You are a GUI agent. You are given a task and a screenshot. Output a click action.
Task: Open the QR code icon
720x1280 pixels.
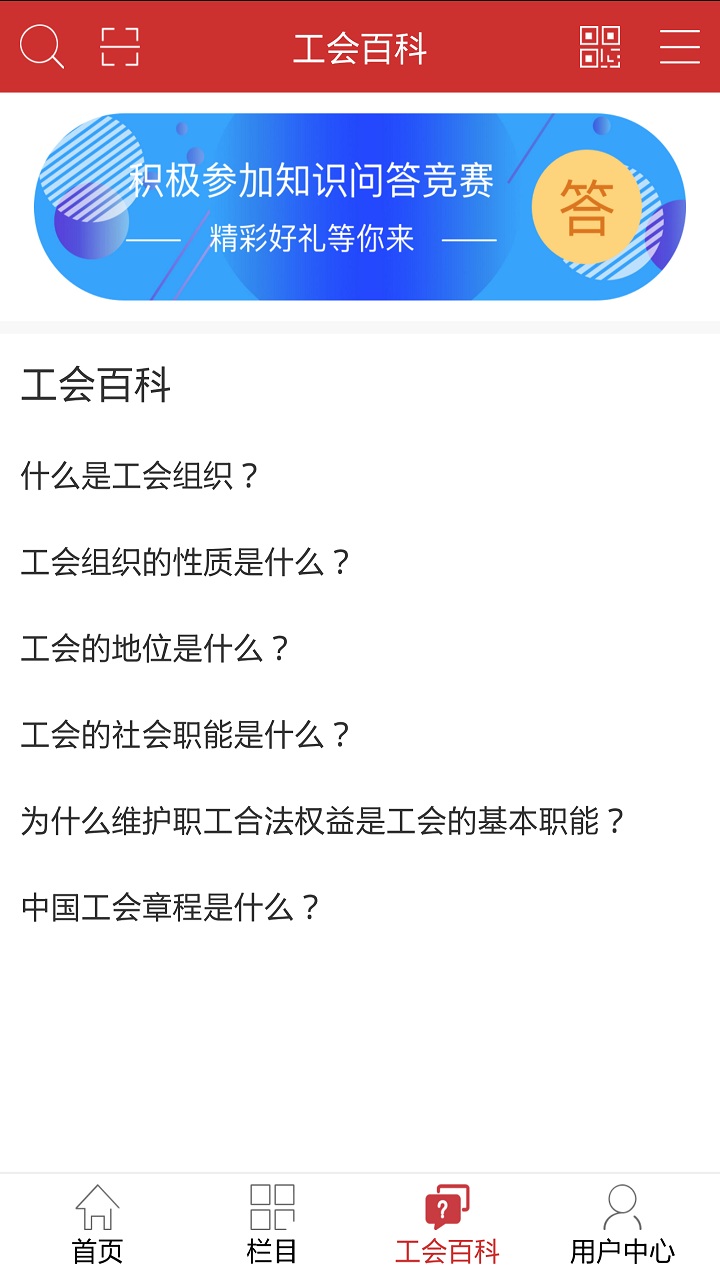pos(600,47)
